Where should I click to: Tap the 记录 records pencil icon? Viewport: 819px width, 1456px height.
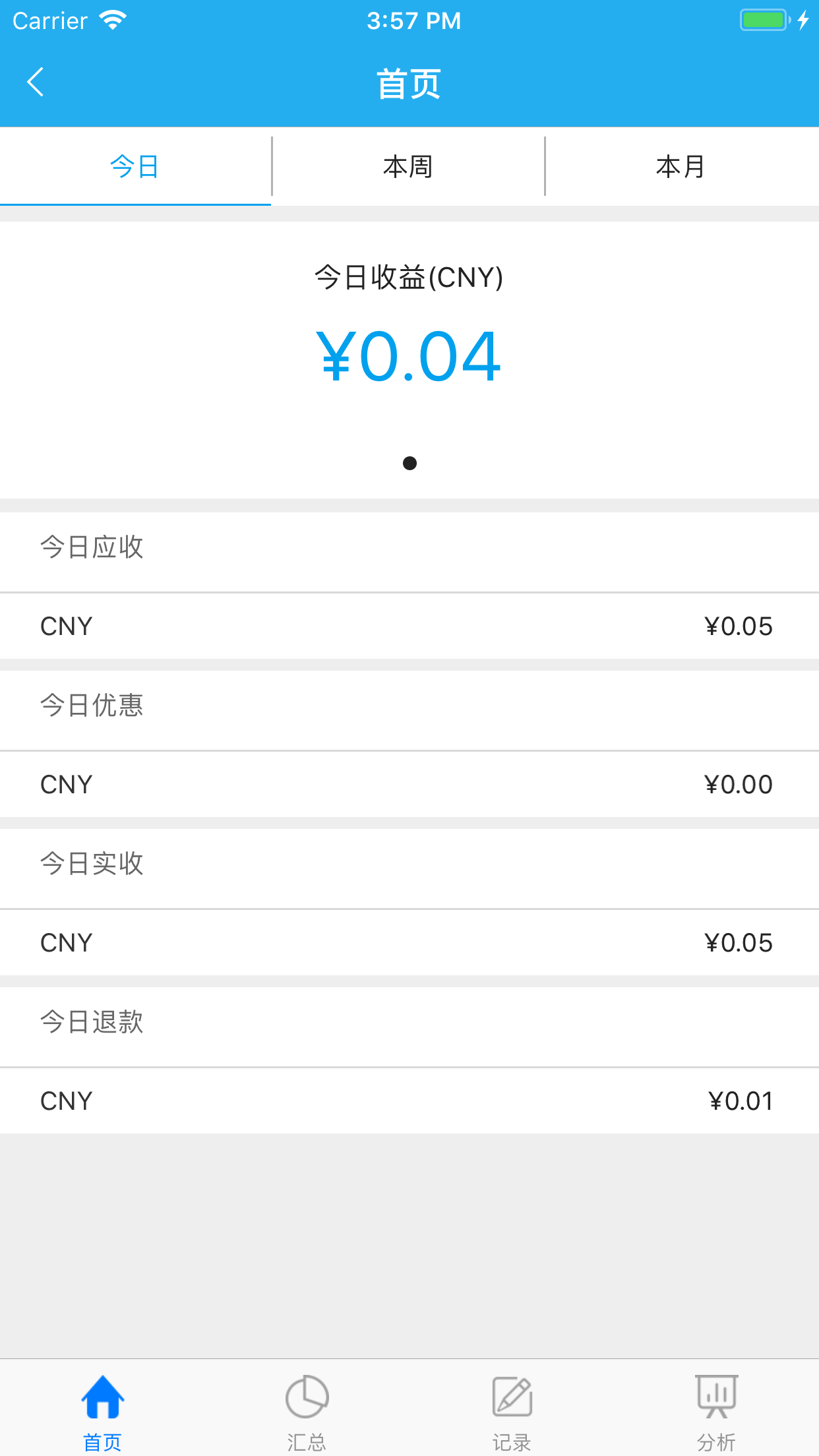tap(512, 1395)
